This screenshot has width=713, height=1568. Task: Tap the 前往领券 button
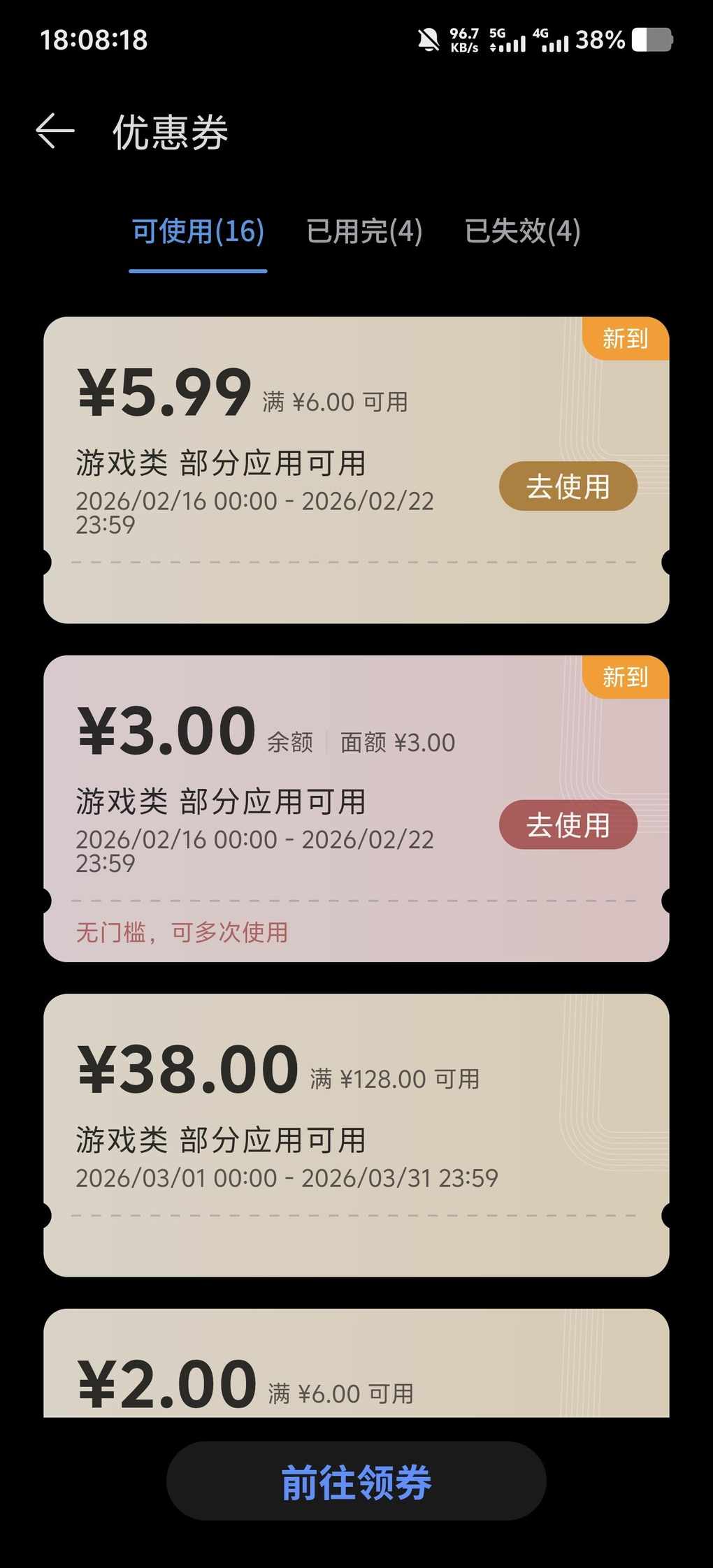click(356, 1483)
